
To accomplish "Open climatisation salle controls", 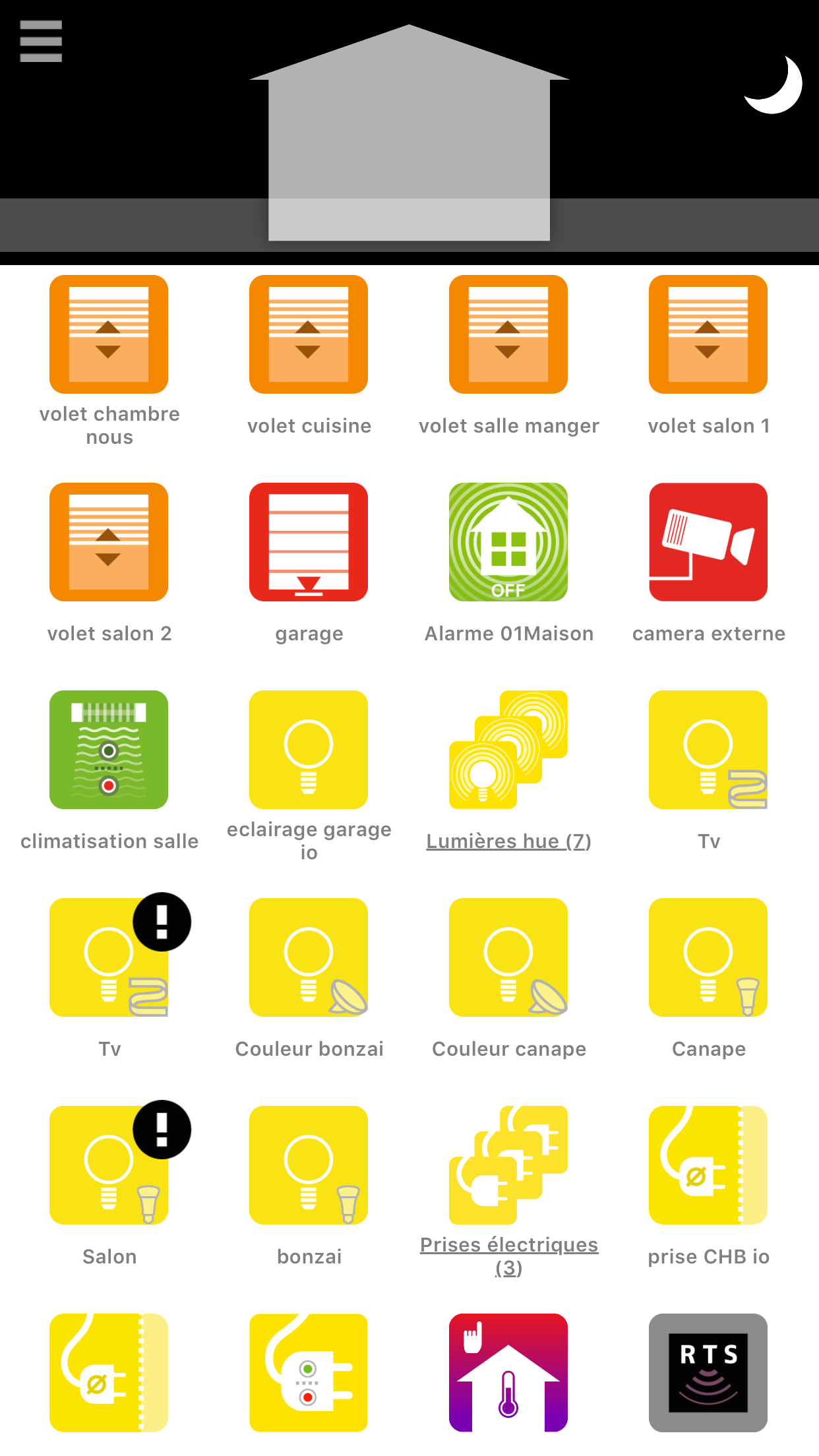I will [x=109, y=750].
